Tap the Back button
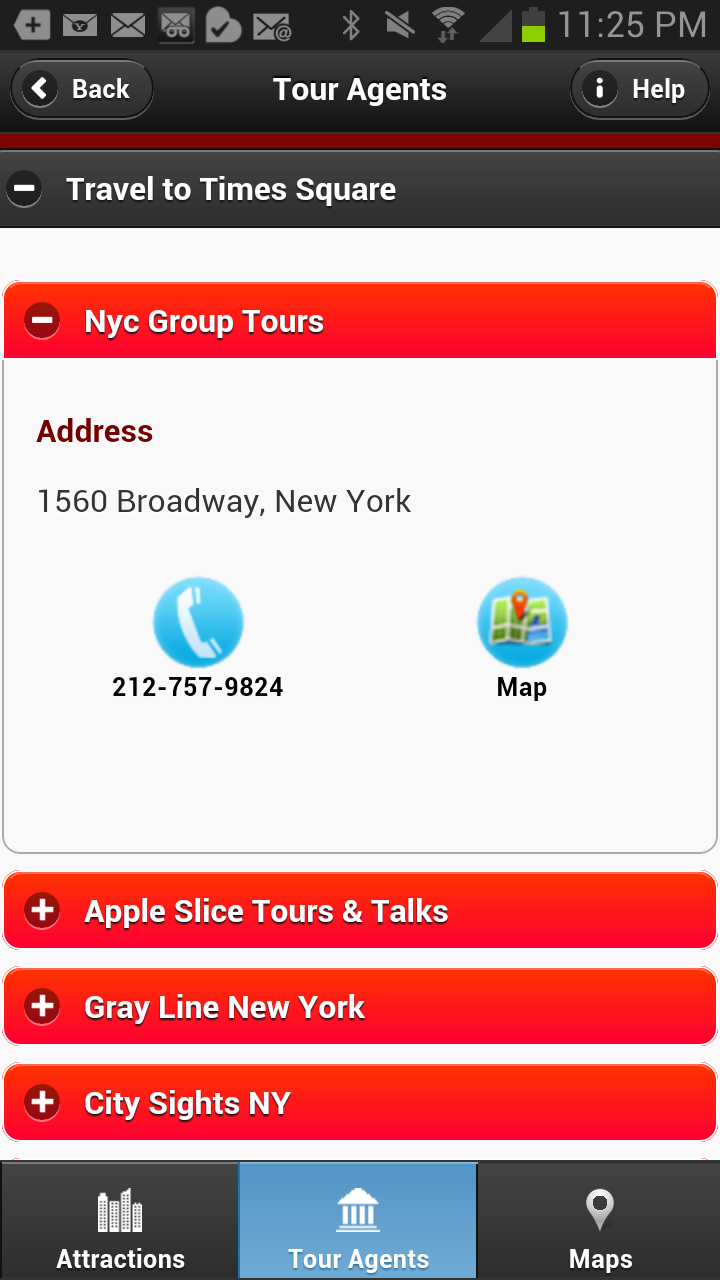 point(81,88)
